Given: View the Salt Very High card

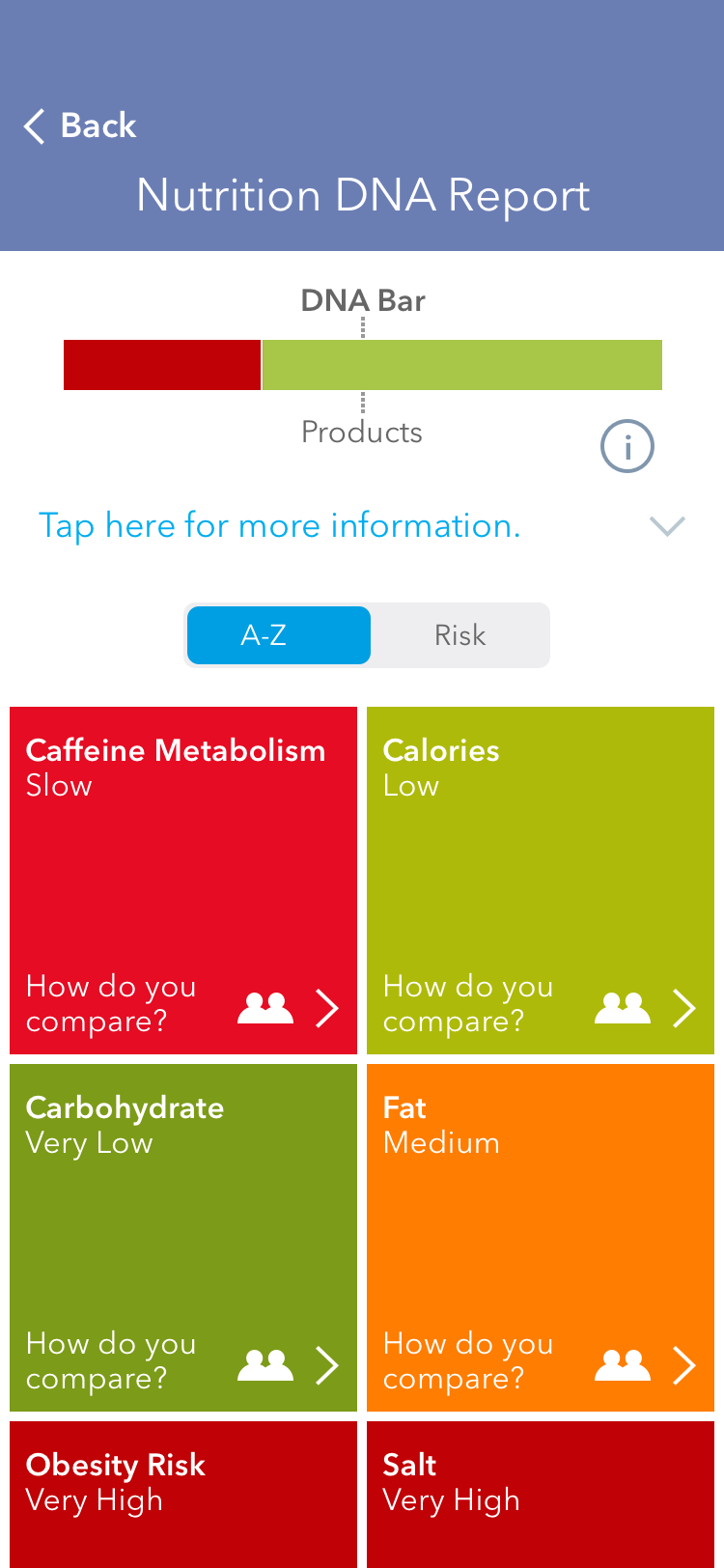Looking at the screenshot, I should pyautogui.click(x=541, y=1492).
